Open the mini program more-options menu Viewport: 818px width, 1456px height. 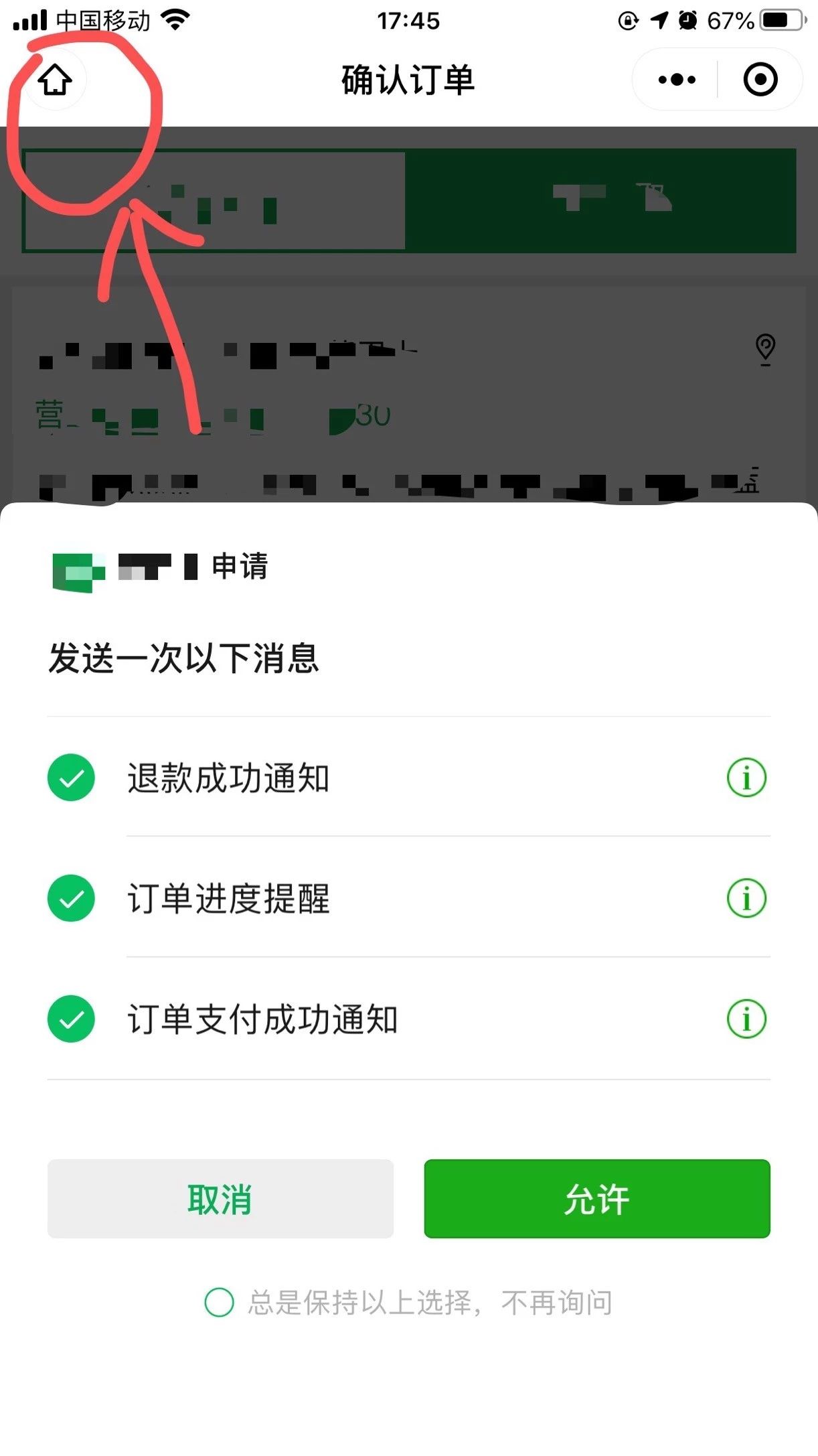point(677,80)
